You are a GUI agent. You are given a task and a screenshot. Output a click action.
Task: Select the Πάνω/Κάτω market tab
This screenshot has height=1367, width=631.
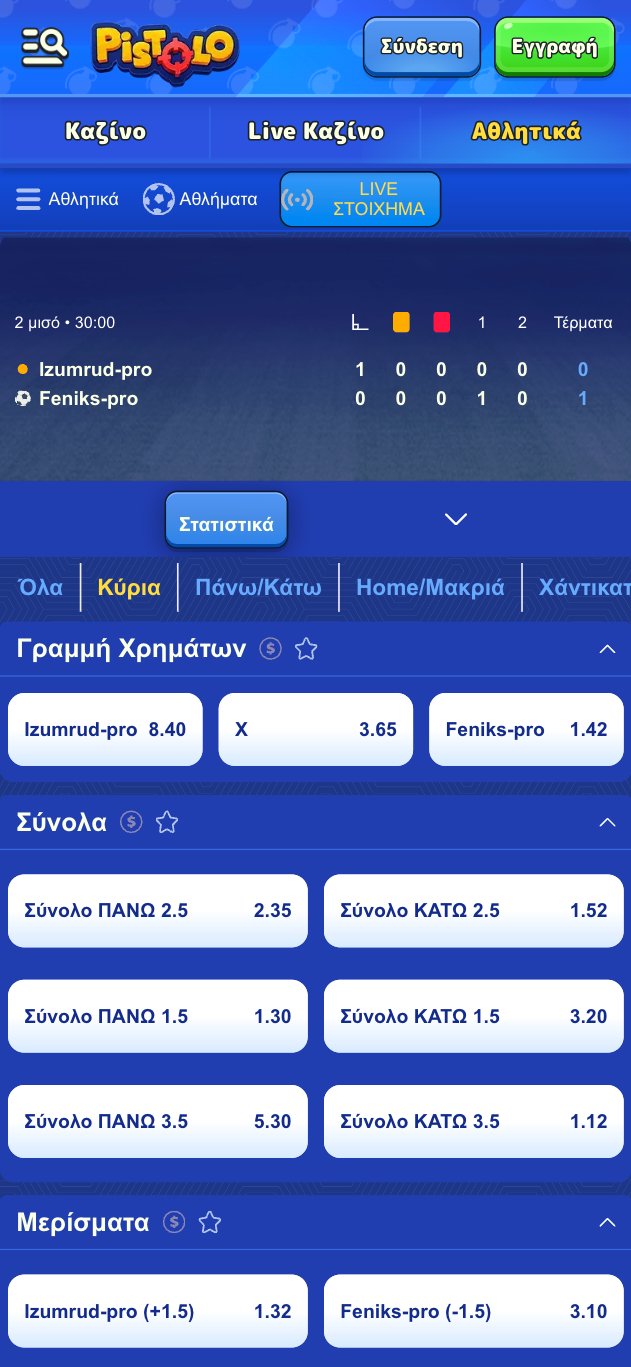[x=258, y=587]
